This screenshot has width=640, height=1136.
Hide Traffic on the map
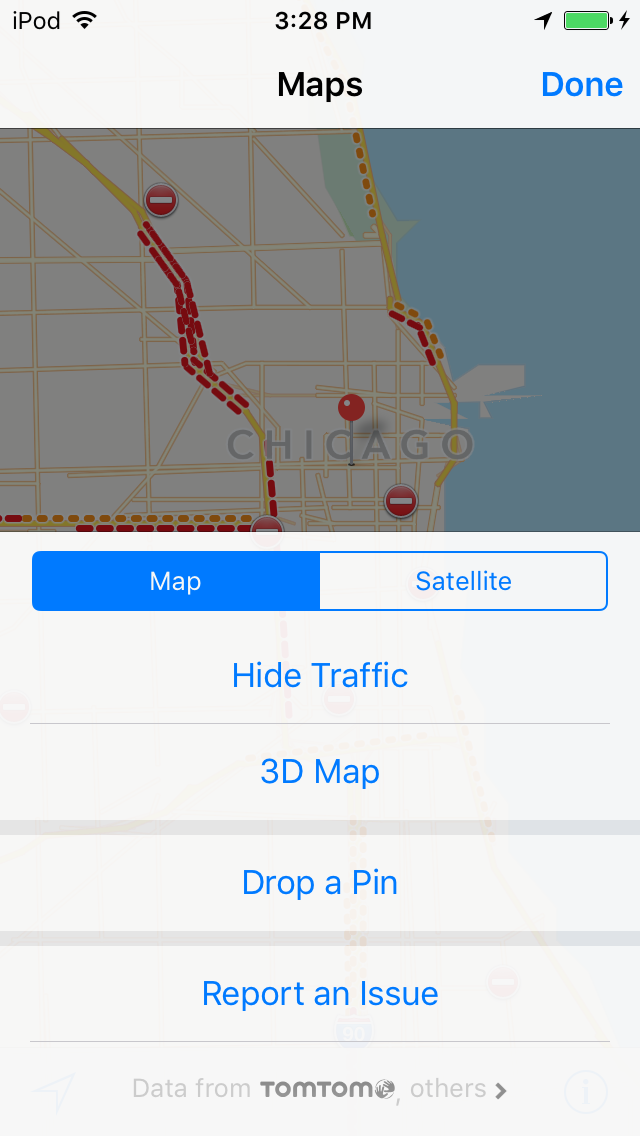pyautogui.click(x=320, y=675)
